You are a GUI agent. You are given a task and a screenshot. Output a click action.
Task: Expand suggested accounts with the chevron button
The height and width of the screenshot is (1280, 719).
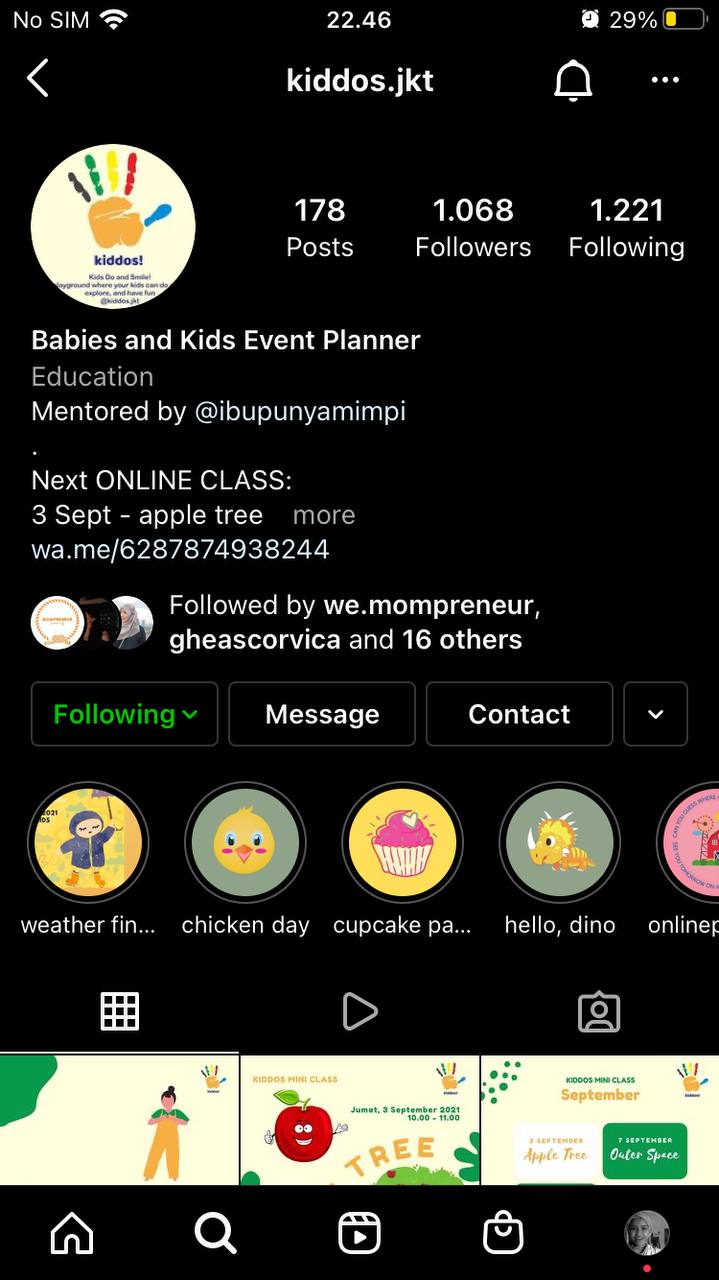click(656, 714)
